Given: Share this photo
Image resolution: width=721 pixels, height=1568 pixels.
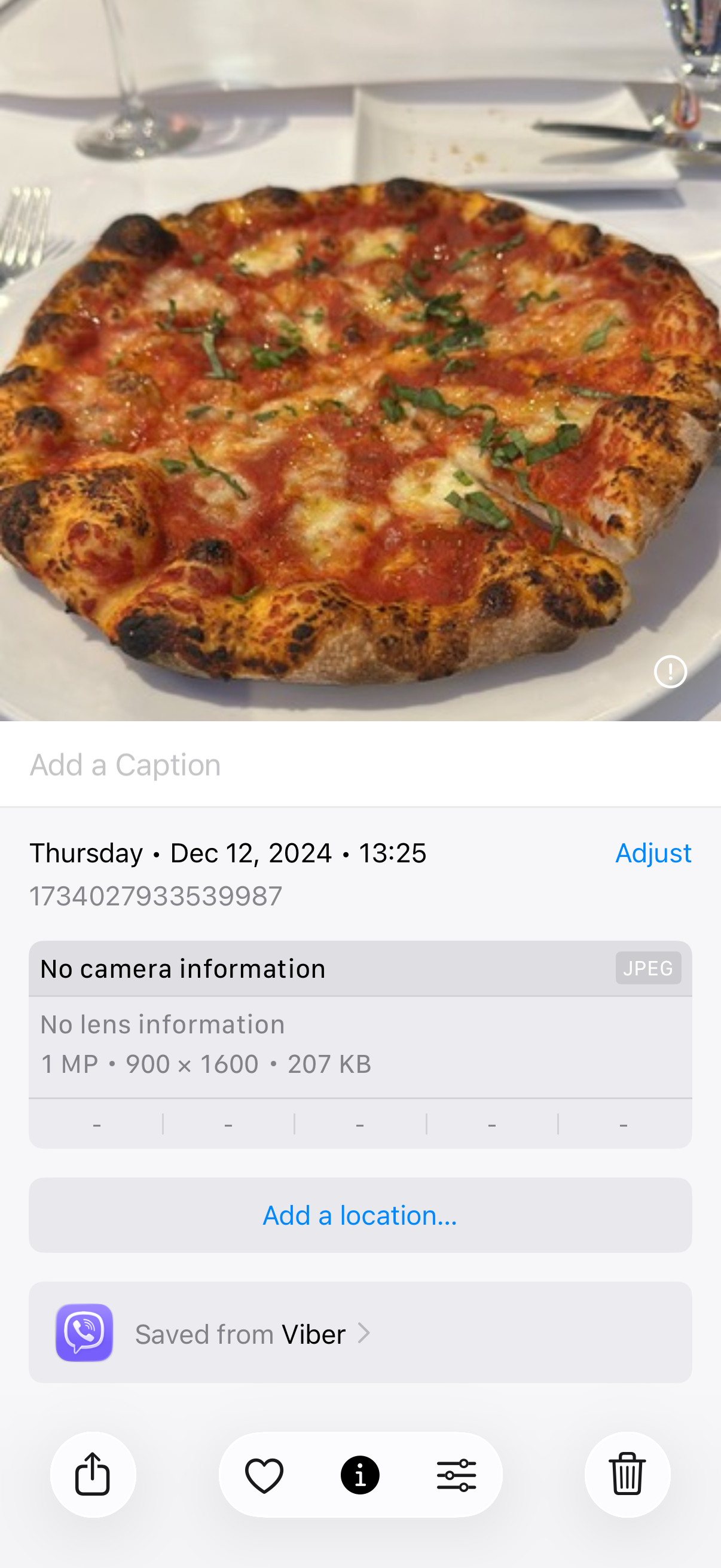Looking at the screenshot, I should 93,1474.
